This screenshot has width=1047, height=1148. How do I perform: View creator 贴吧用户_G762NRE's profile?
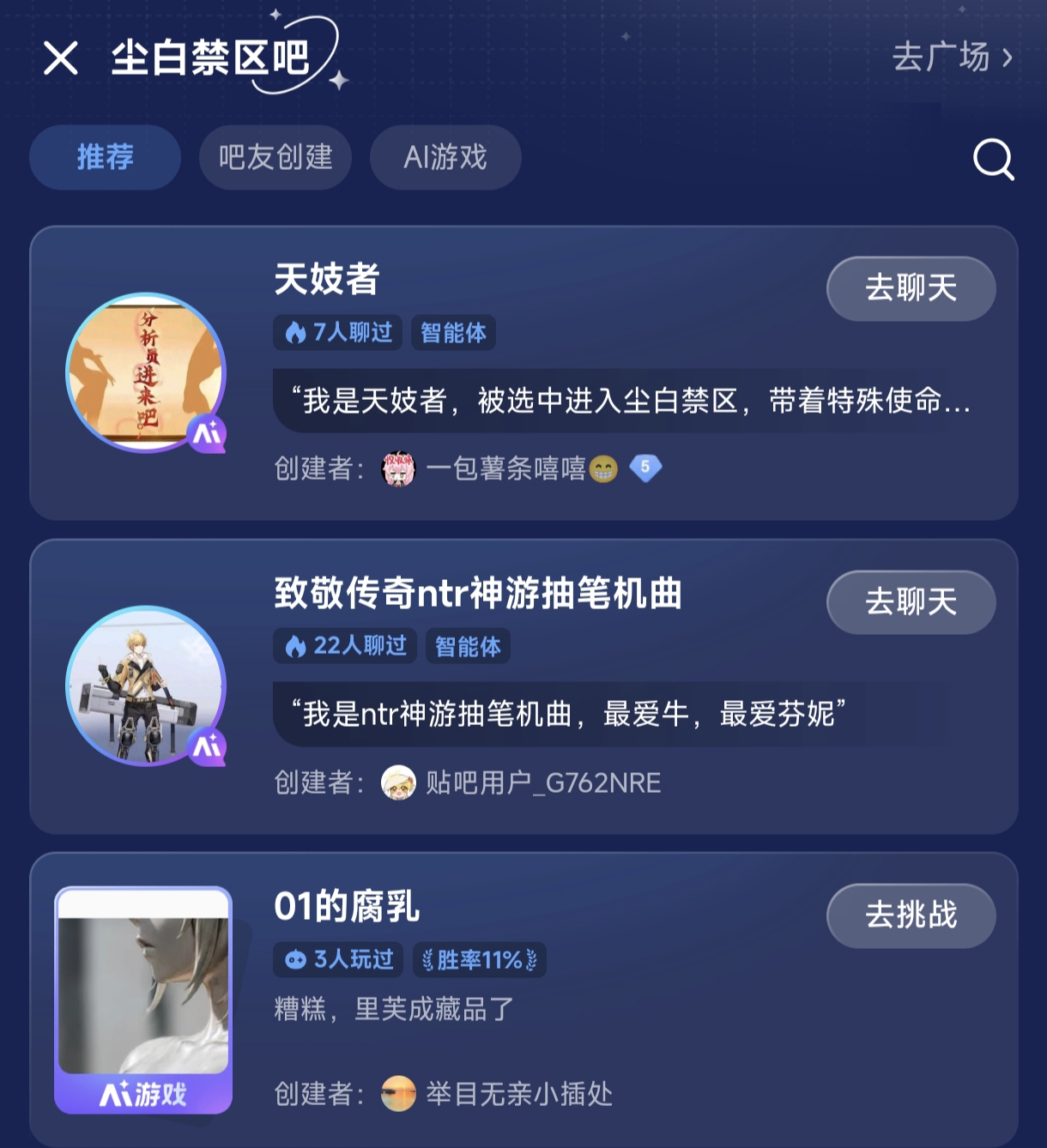(x=542, y=782)
